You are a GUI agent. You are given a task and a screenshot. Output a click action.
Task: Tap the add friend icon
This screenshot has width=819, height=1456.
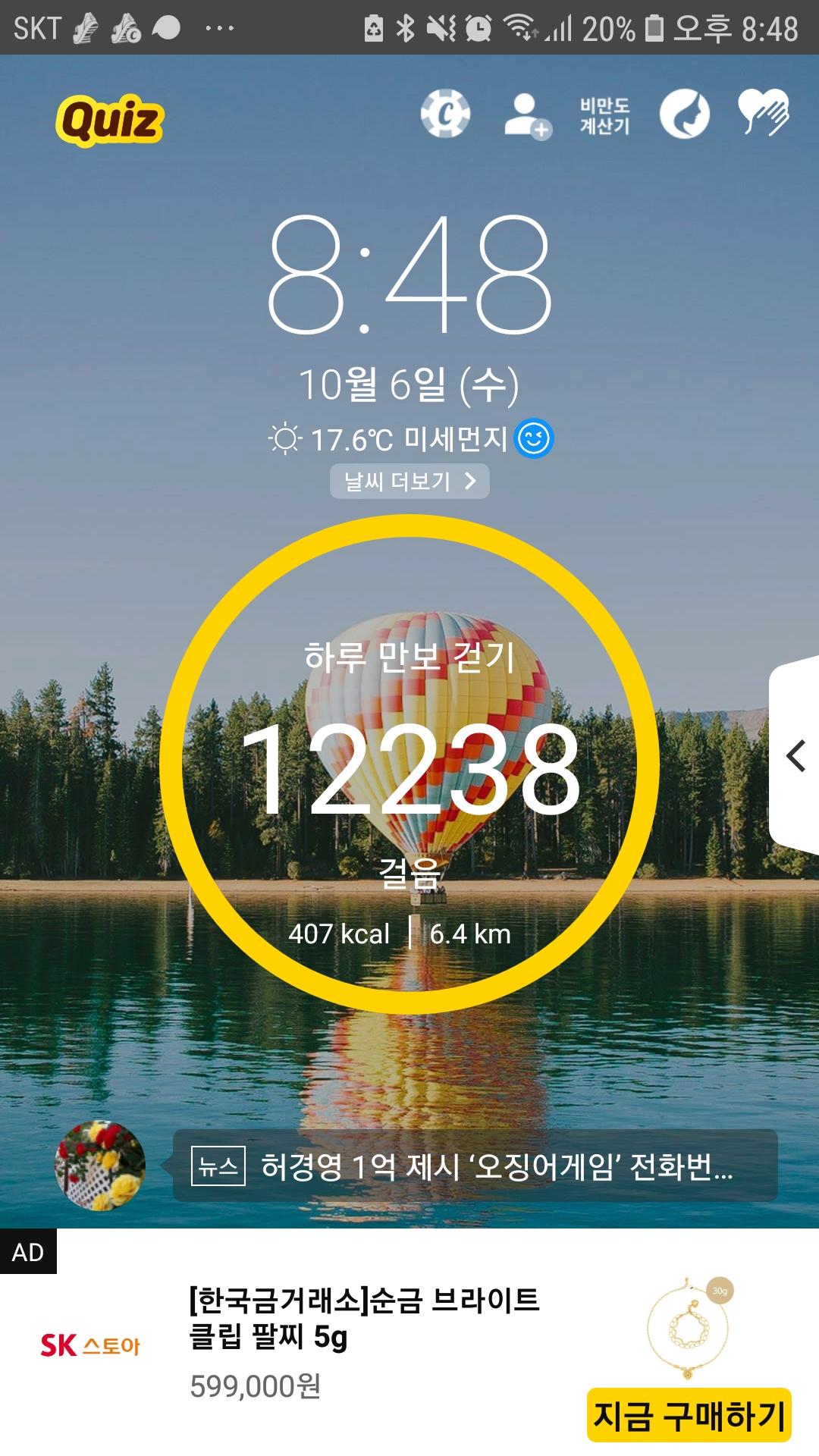click(527, 116)
